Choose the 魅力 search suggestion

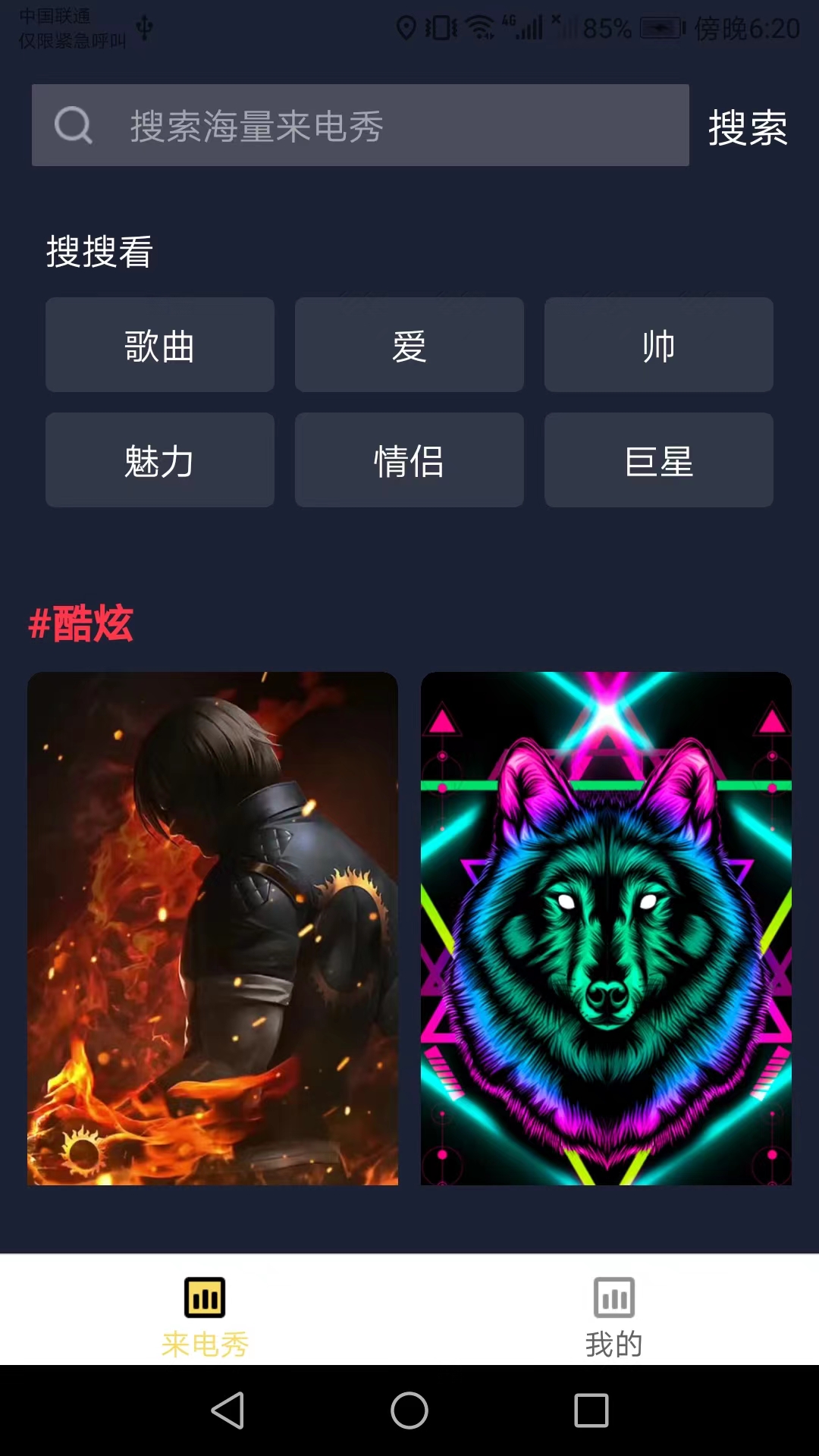(x=159, y=460)
